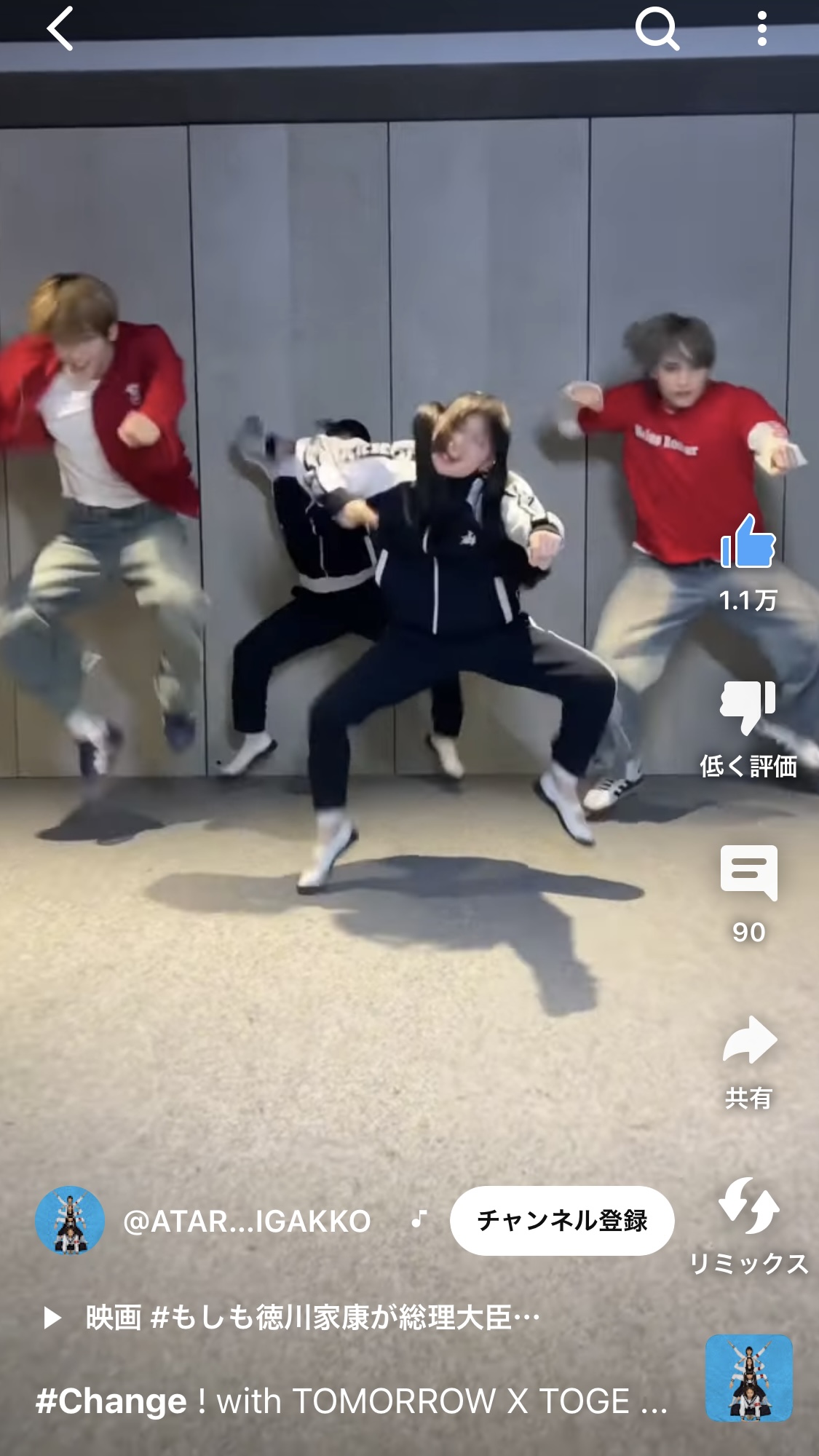Image resolution: width=819 pixels, height=1456 pixels.
Task: Share this Short via 共有
Action: coord(749,1040)
